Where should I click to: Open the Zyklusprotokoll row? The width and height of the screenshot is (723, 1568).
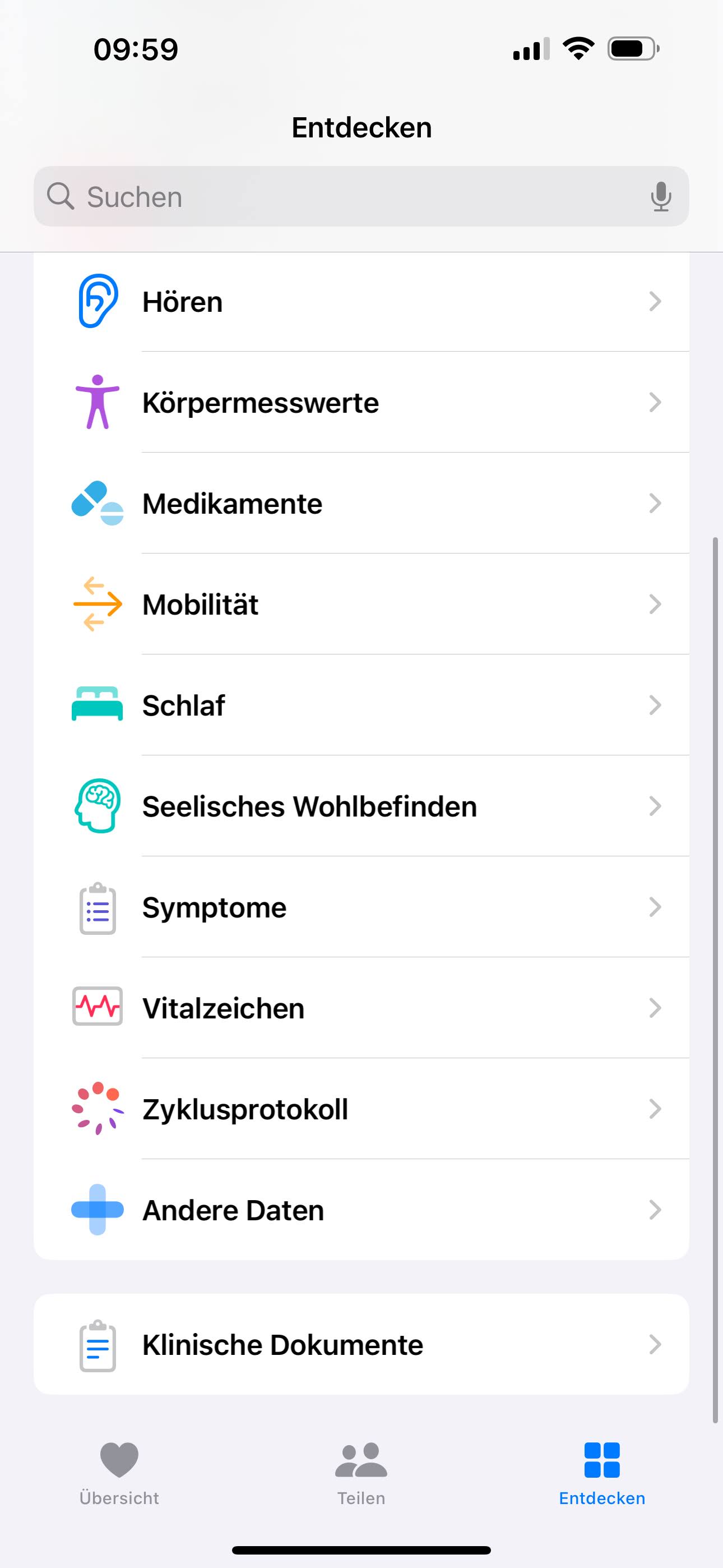coord(361,1109)
